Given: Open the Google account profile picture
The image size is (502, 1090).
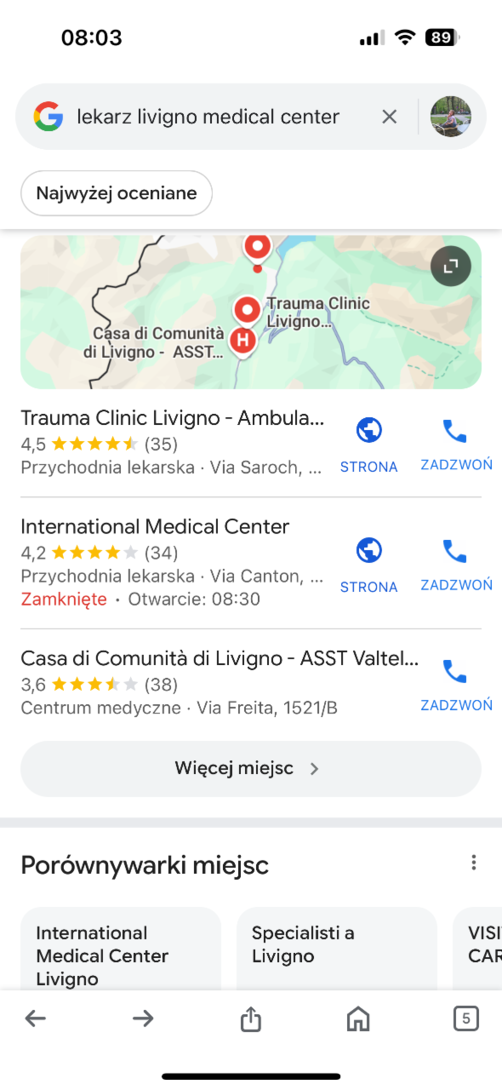Looking at the screenshot, I should click(451, 117).
